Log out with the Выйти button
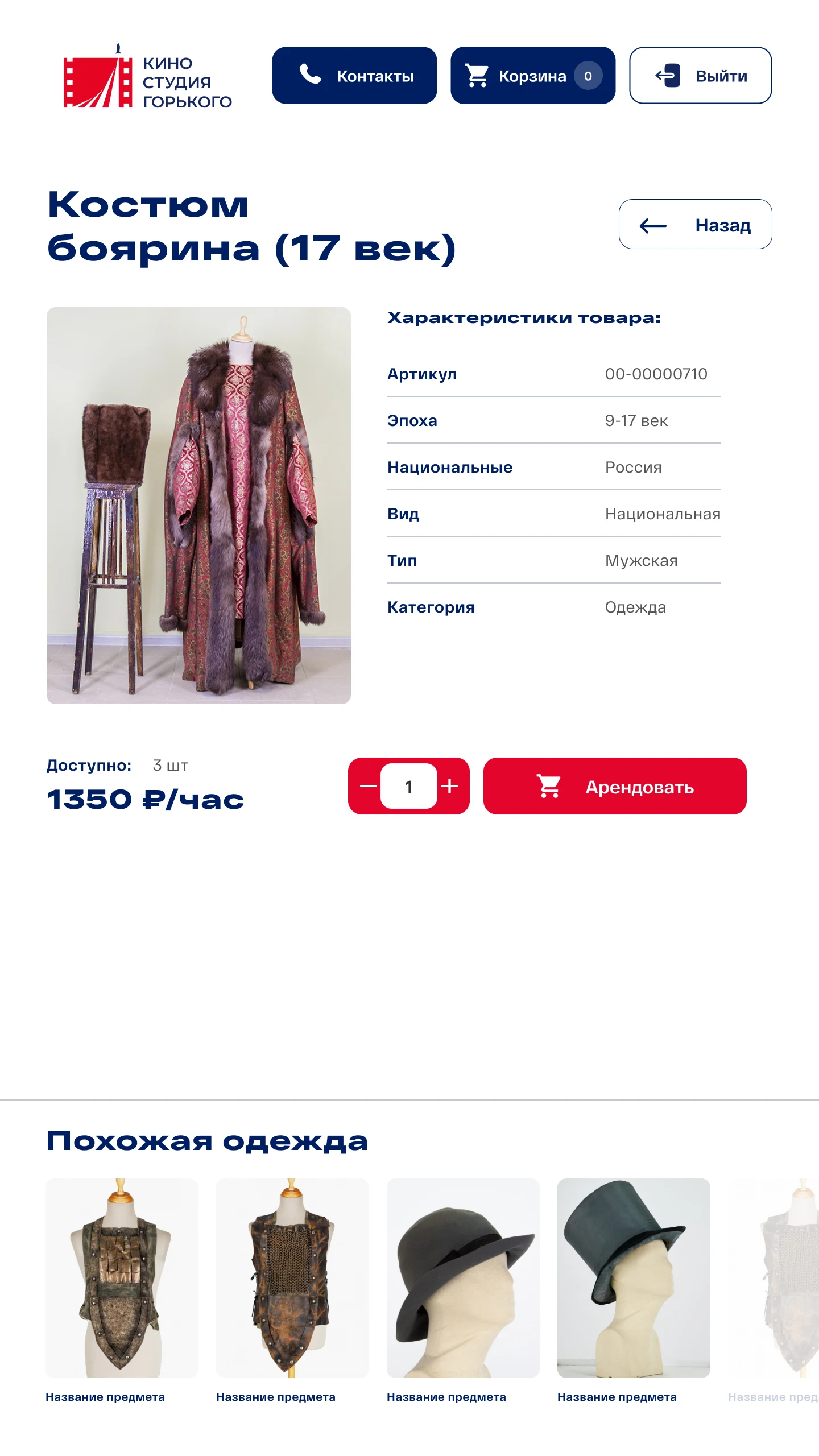Viewport: 819px width, 1456px height. (x=700, y=75)
